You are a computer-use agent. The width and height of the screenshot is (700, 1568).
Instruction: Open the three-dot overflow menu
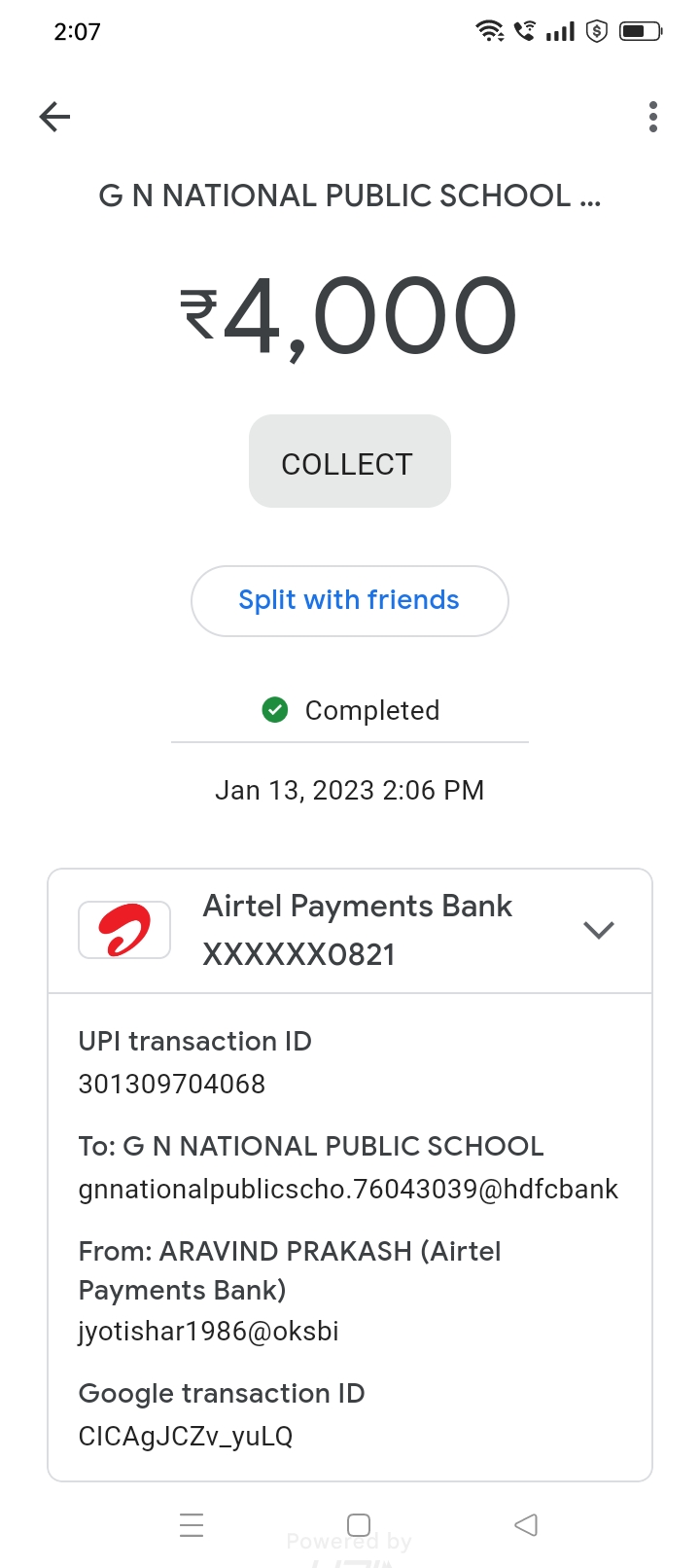(653, 117)
